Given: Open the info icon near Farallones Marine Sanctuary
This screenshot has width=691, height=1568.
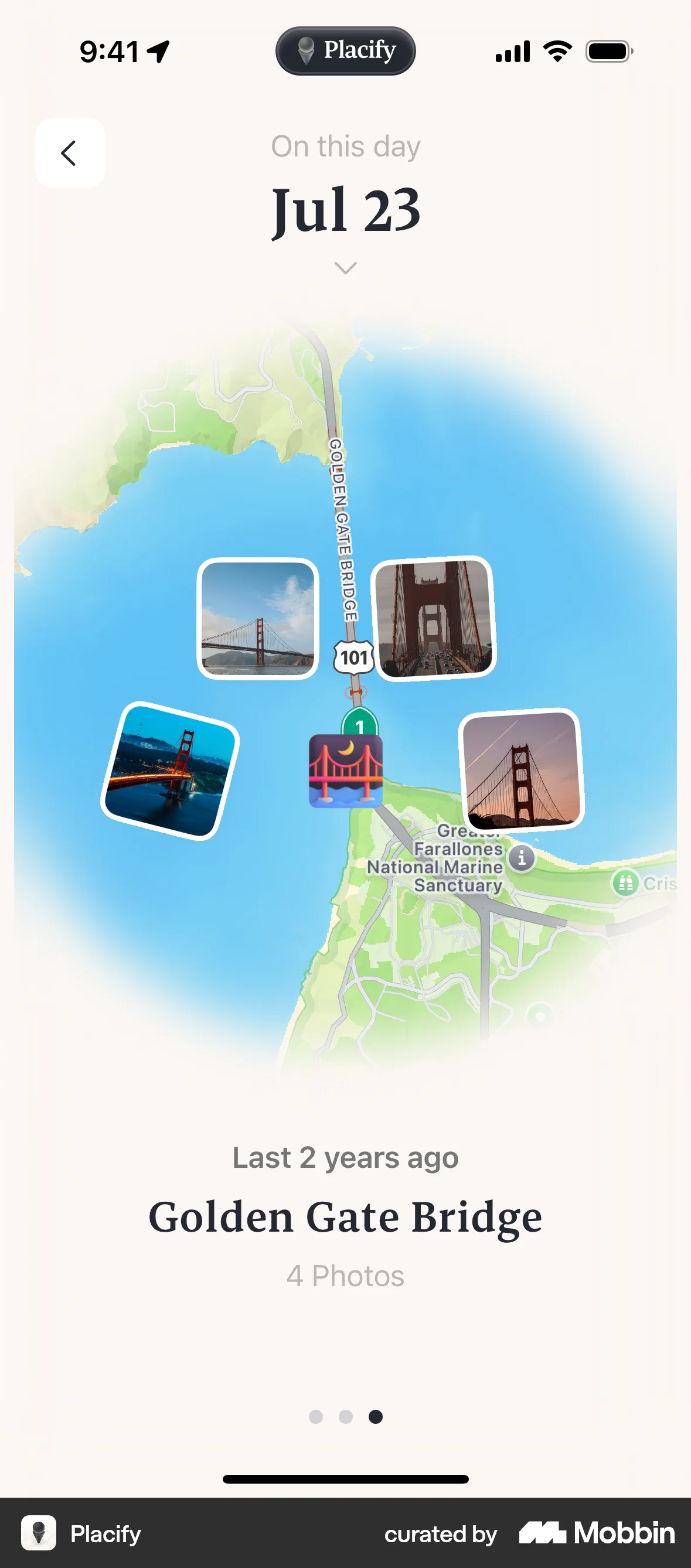Looking at the screenshot, I should coord(522,857).
